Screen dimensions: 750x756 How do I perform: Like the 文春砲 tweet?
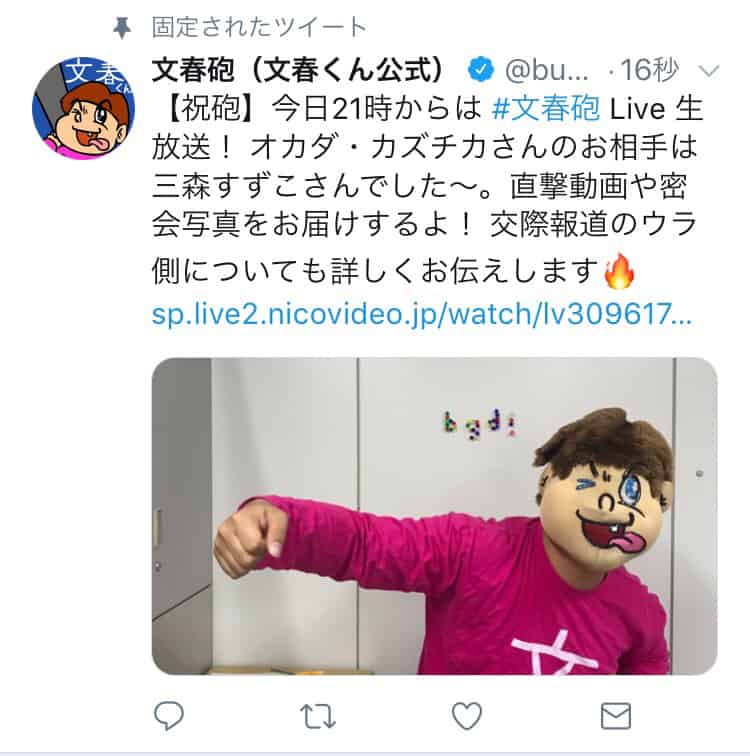tap(466, 715)
